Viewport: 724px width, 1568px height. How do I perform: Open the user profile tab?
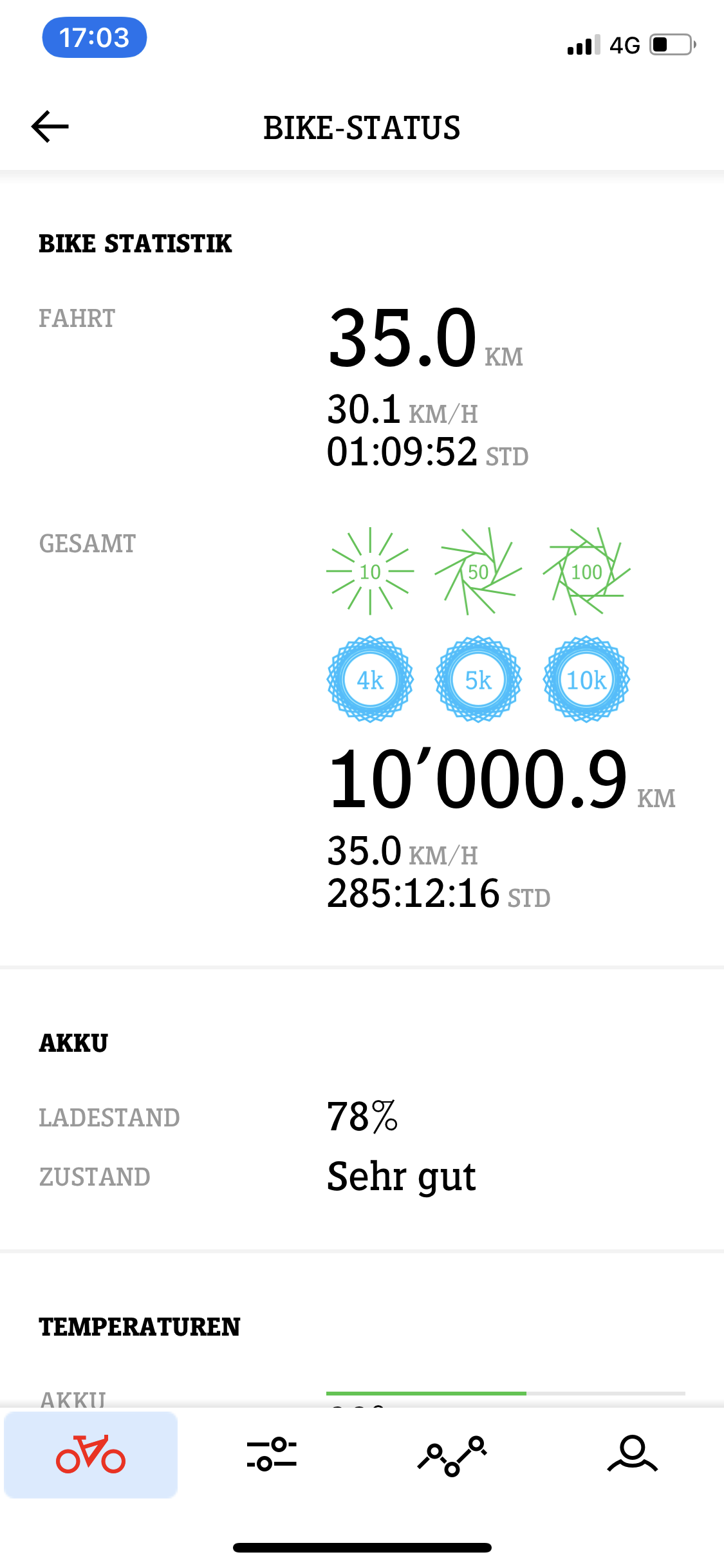(x=633, y=1454)
